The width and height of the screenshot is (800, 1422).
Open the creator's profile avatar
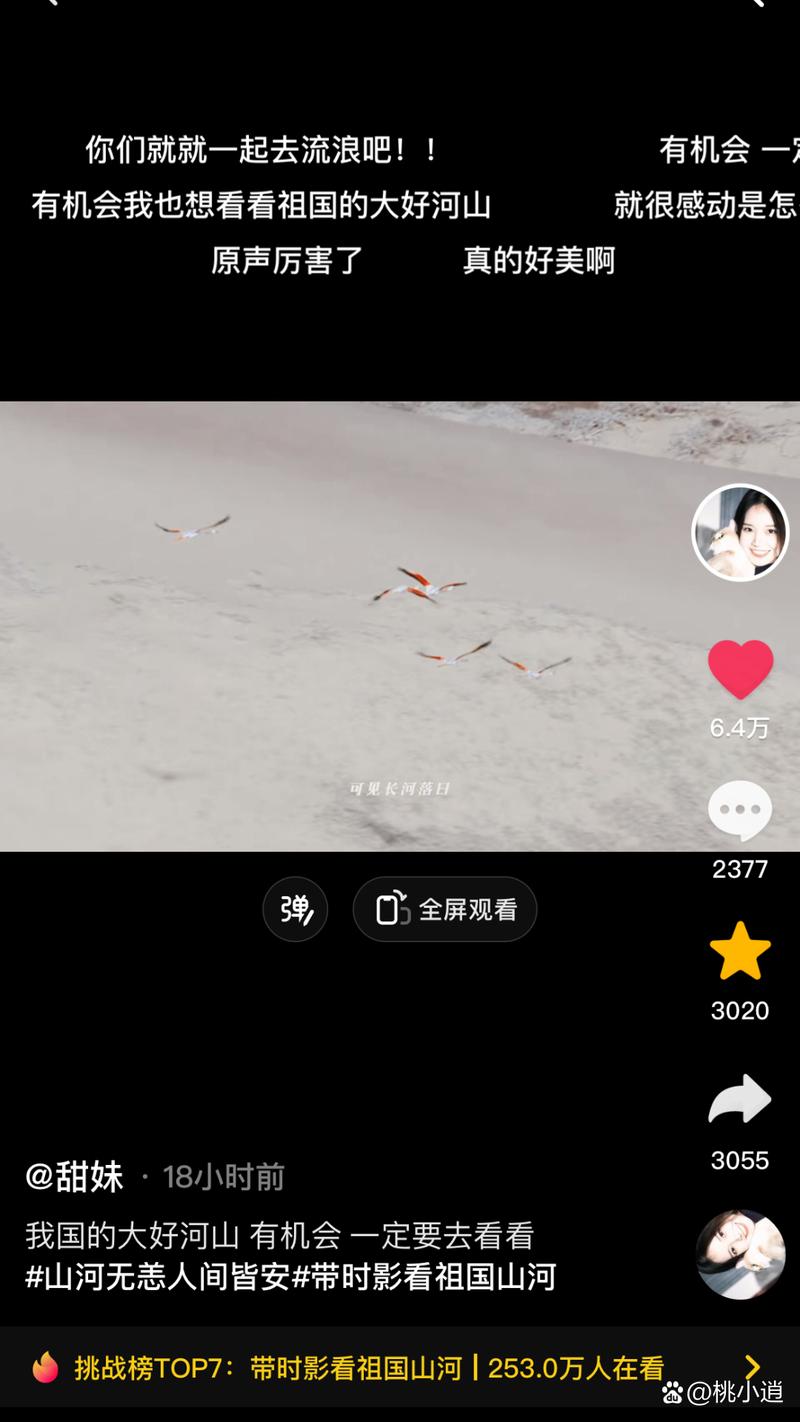(740, 532)
